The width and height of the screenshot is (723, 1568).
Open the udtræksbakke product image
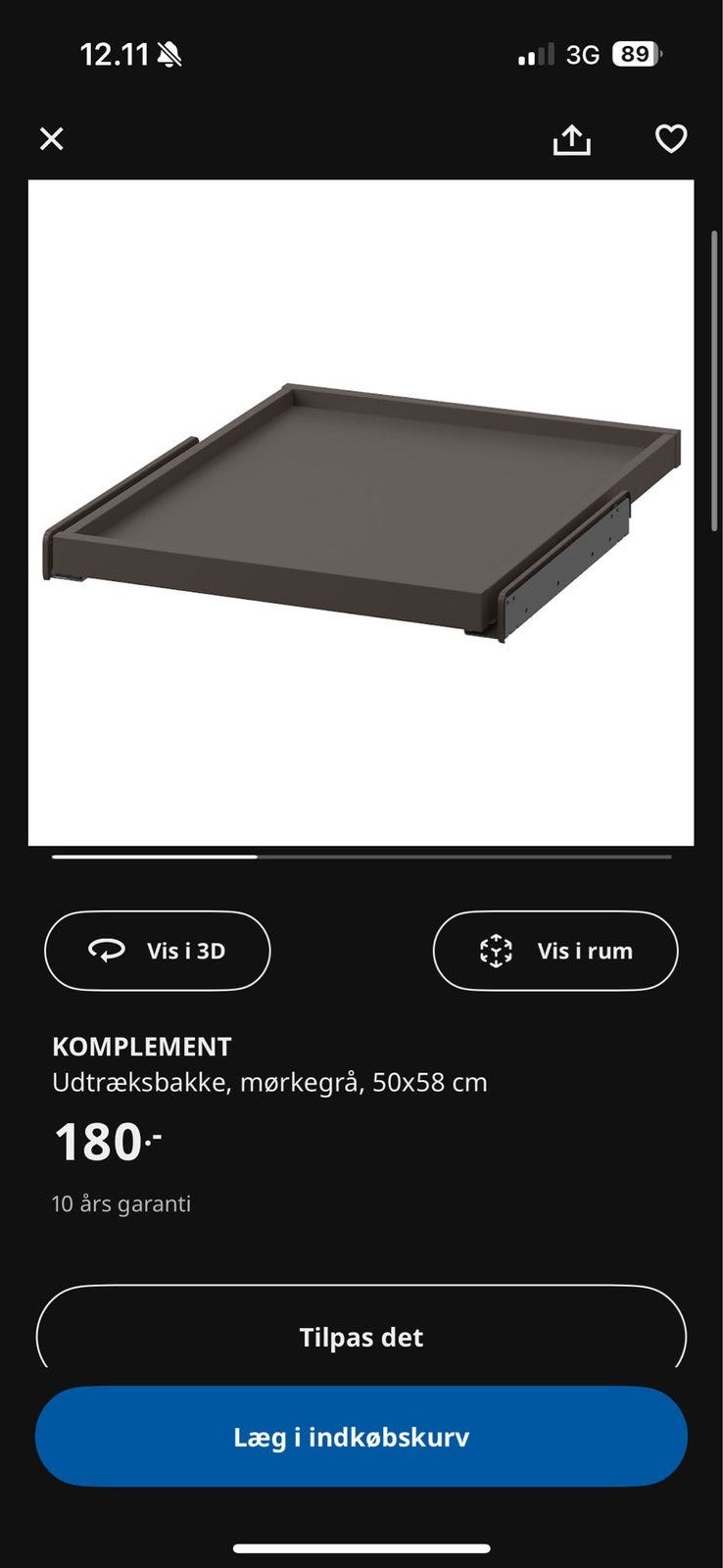[x=361, y=513]
